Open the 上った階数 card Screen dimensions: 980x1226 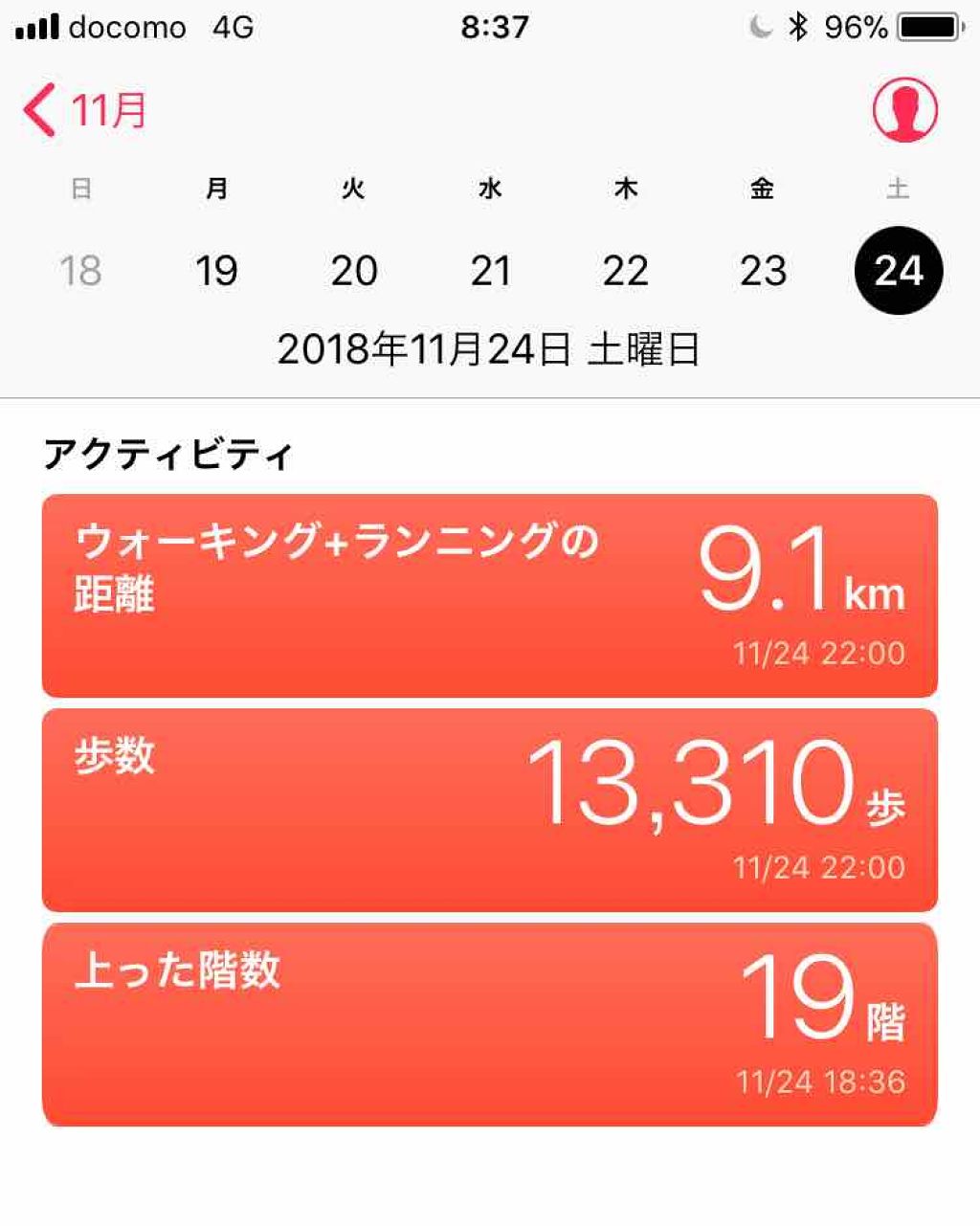490,1024
